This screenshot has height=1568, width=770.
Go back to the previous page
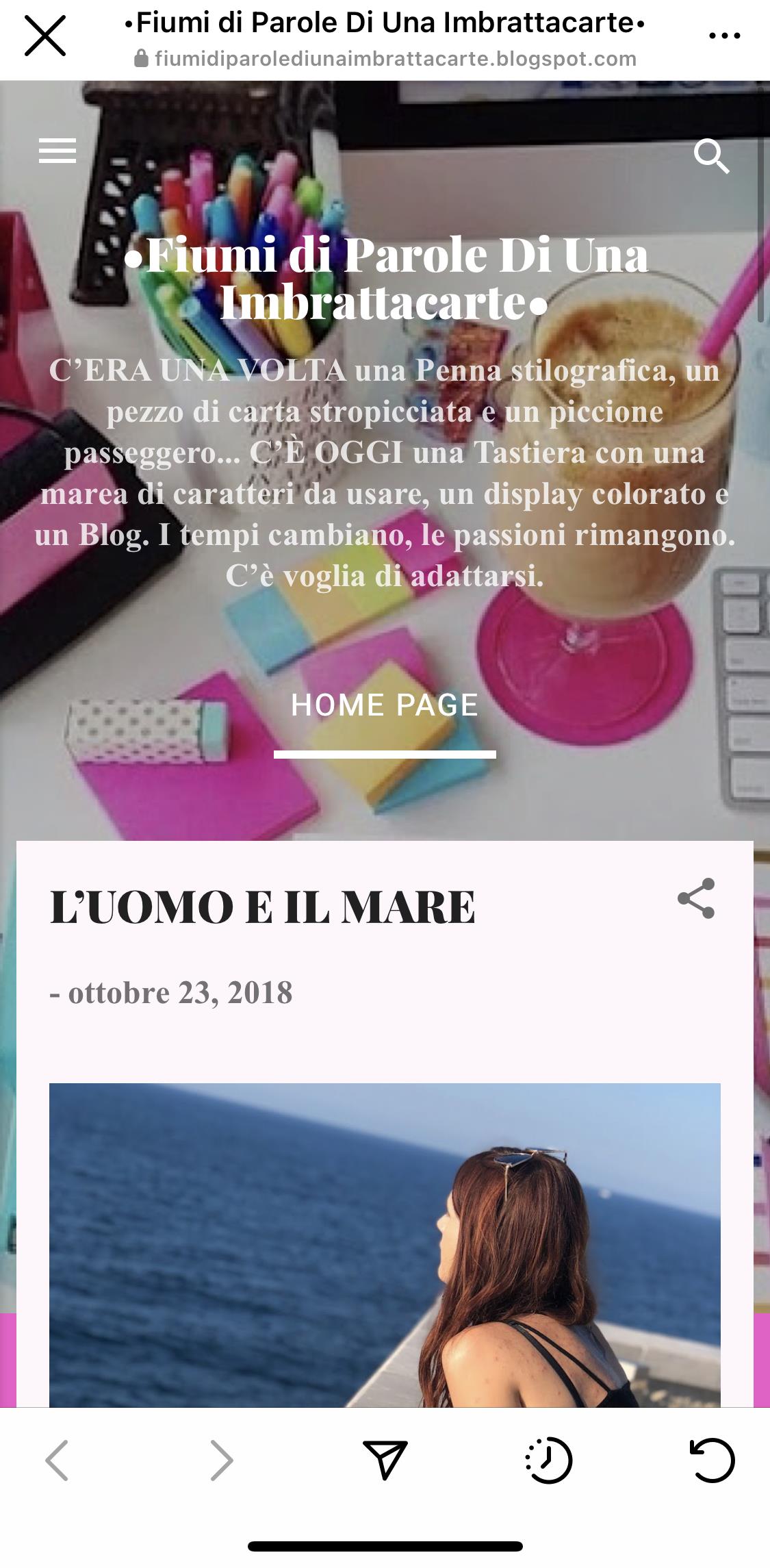point(57,1460)
